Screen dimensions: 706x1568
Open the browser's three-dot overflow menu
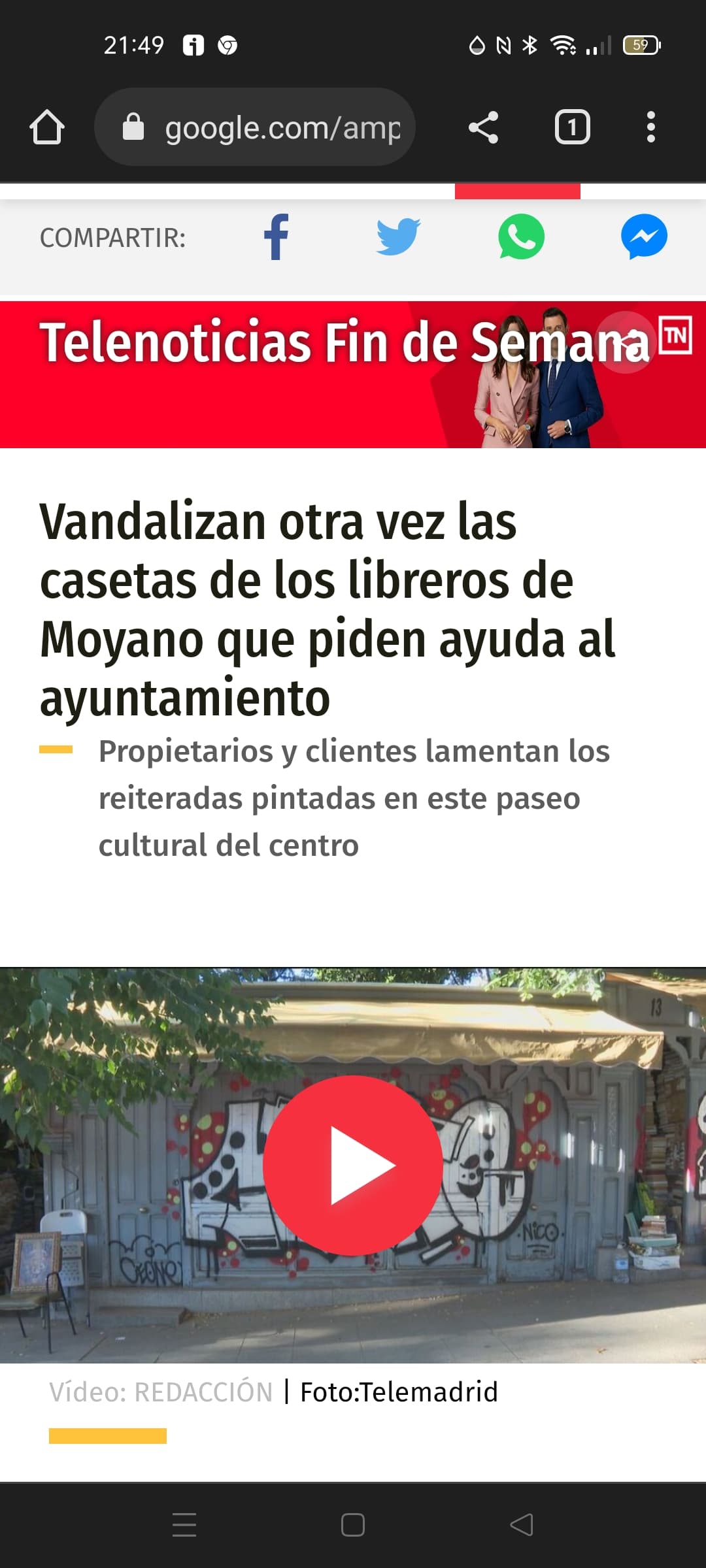pos(650,127)
